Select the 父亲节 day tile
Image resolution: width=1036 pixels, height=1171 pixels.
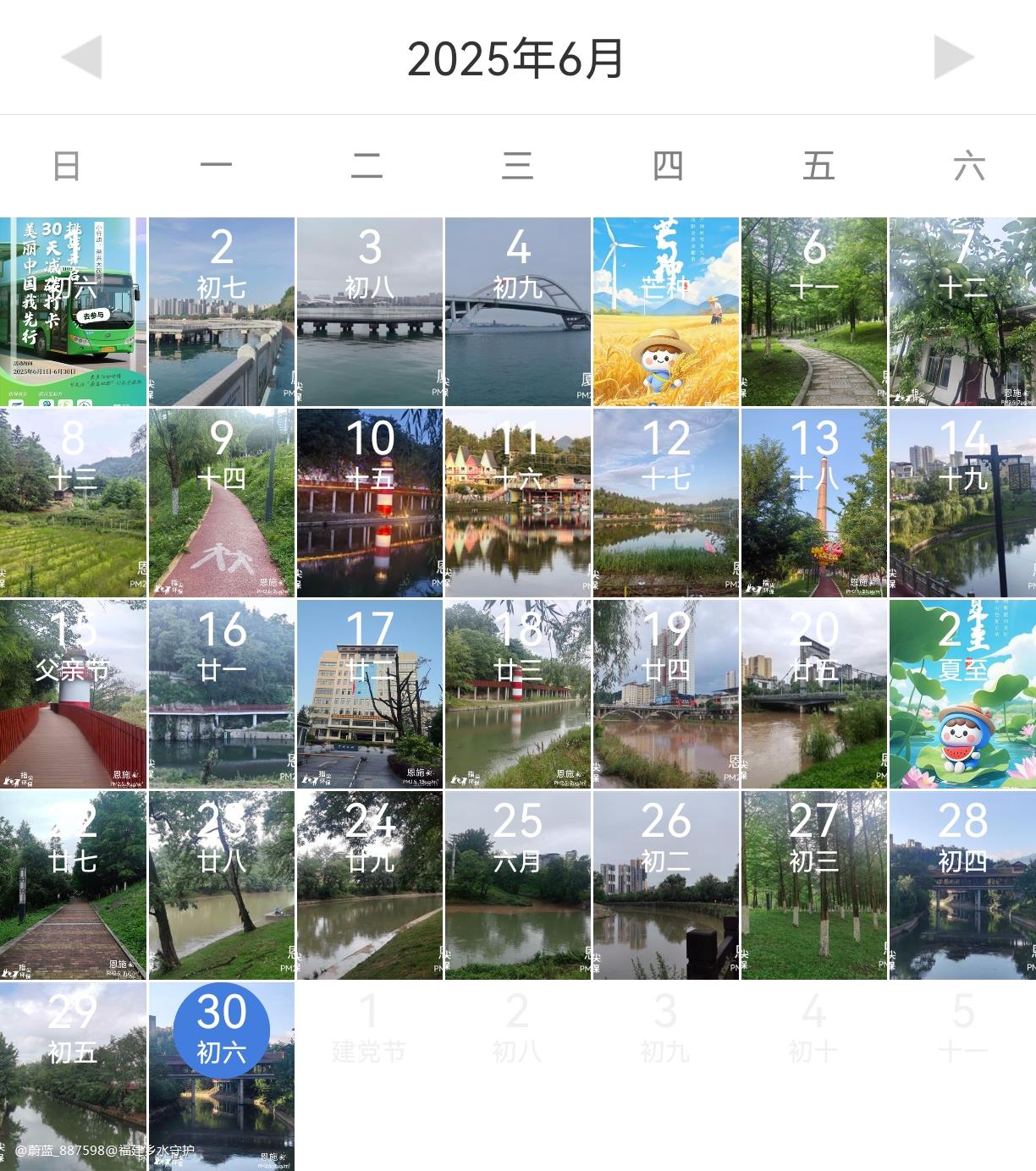coord(73,694)
